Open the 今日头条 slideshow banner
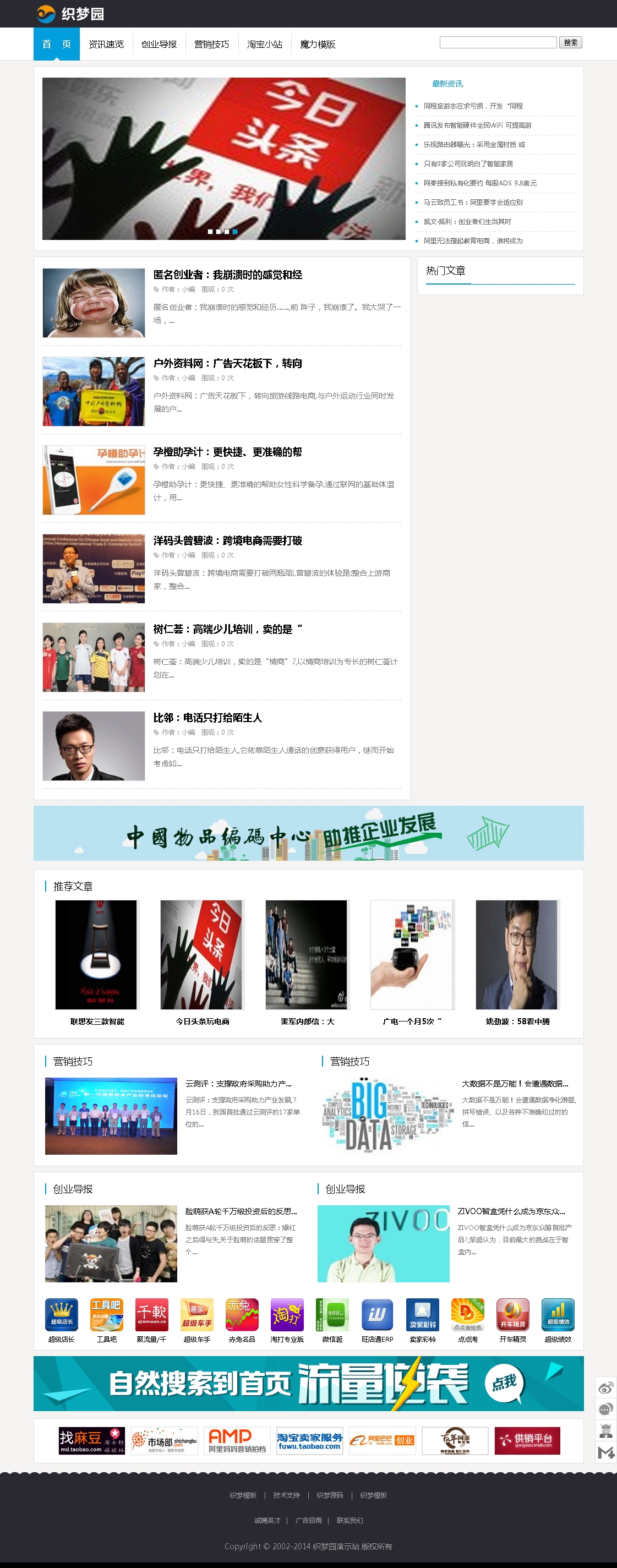 click(x=223, y=159)
